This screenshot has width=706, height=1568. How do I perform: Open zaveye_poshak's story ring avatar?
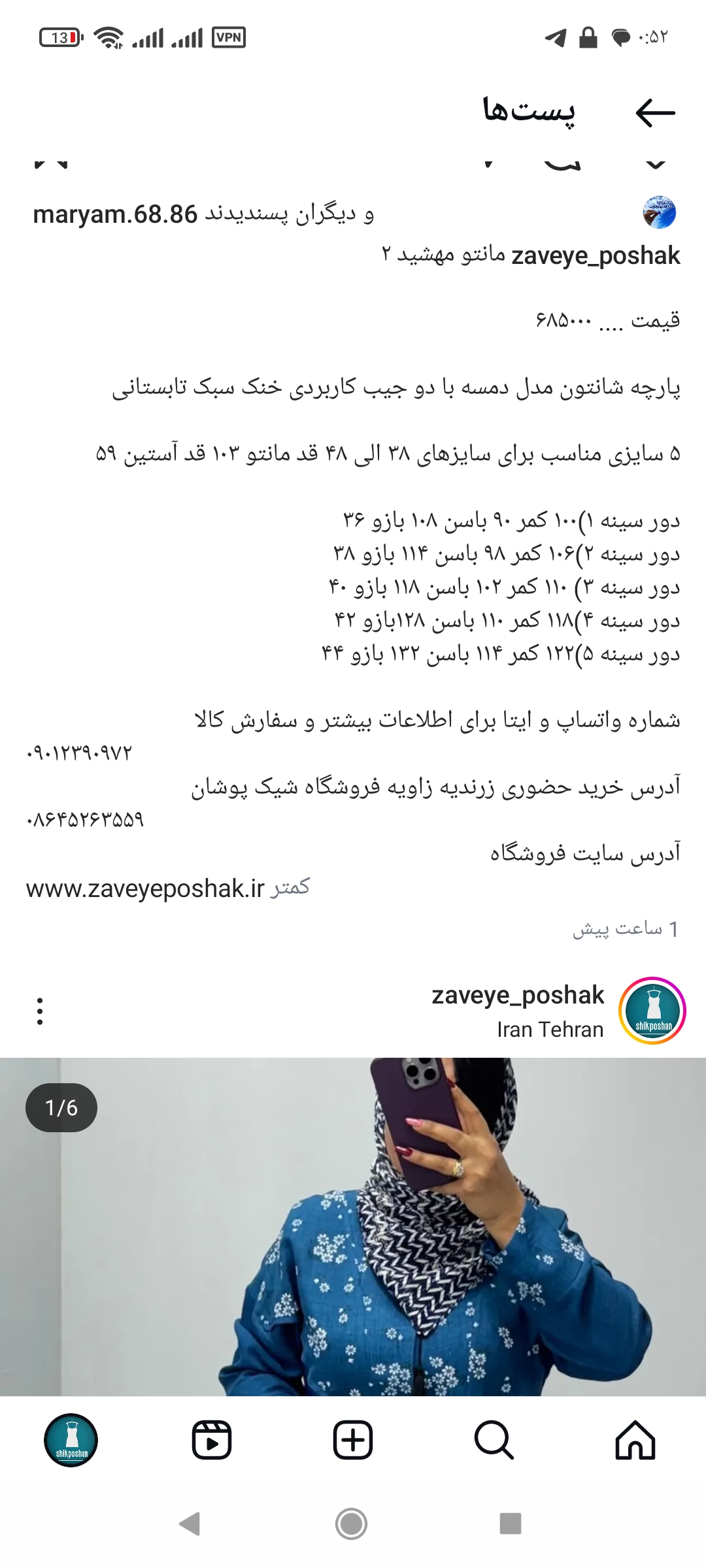(652, 1011)
